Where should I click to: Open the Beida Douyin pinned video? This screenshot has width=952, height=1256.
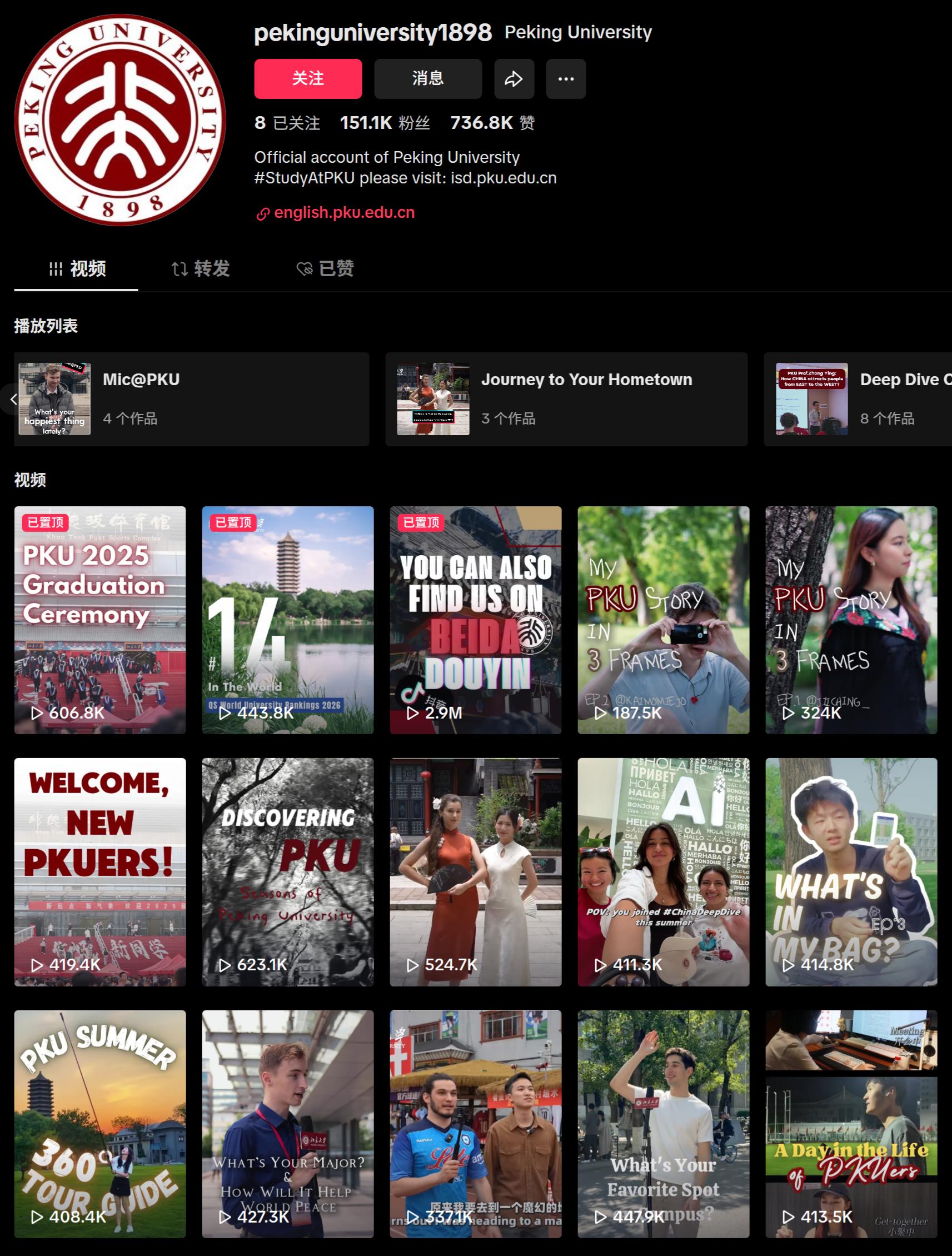475,620
